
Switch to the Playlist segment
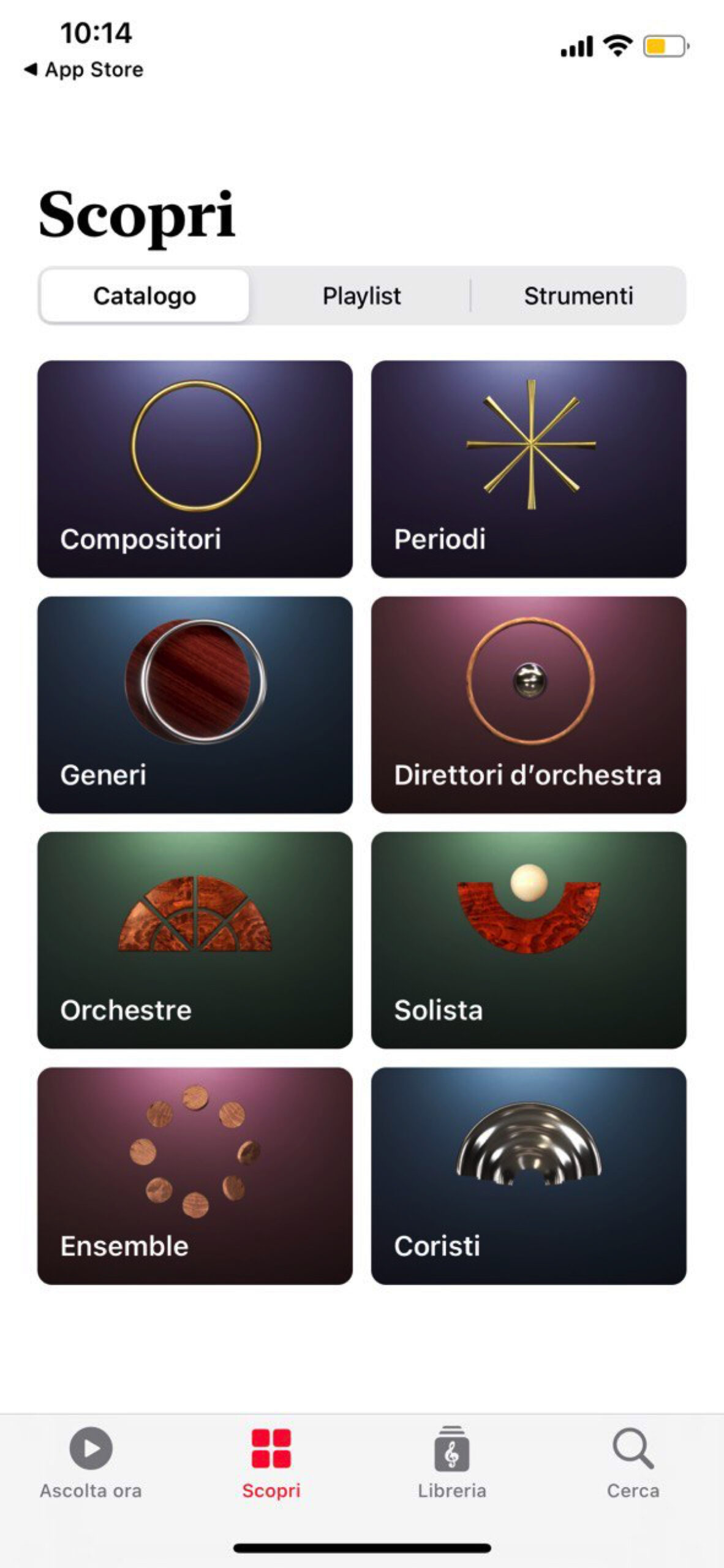pyautogui.click(x=361, y=296)
